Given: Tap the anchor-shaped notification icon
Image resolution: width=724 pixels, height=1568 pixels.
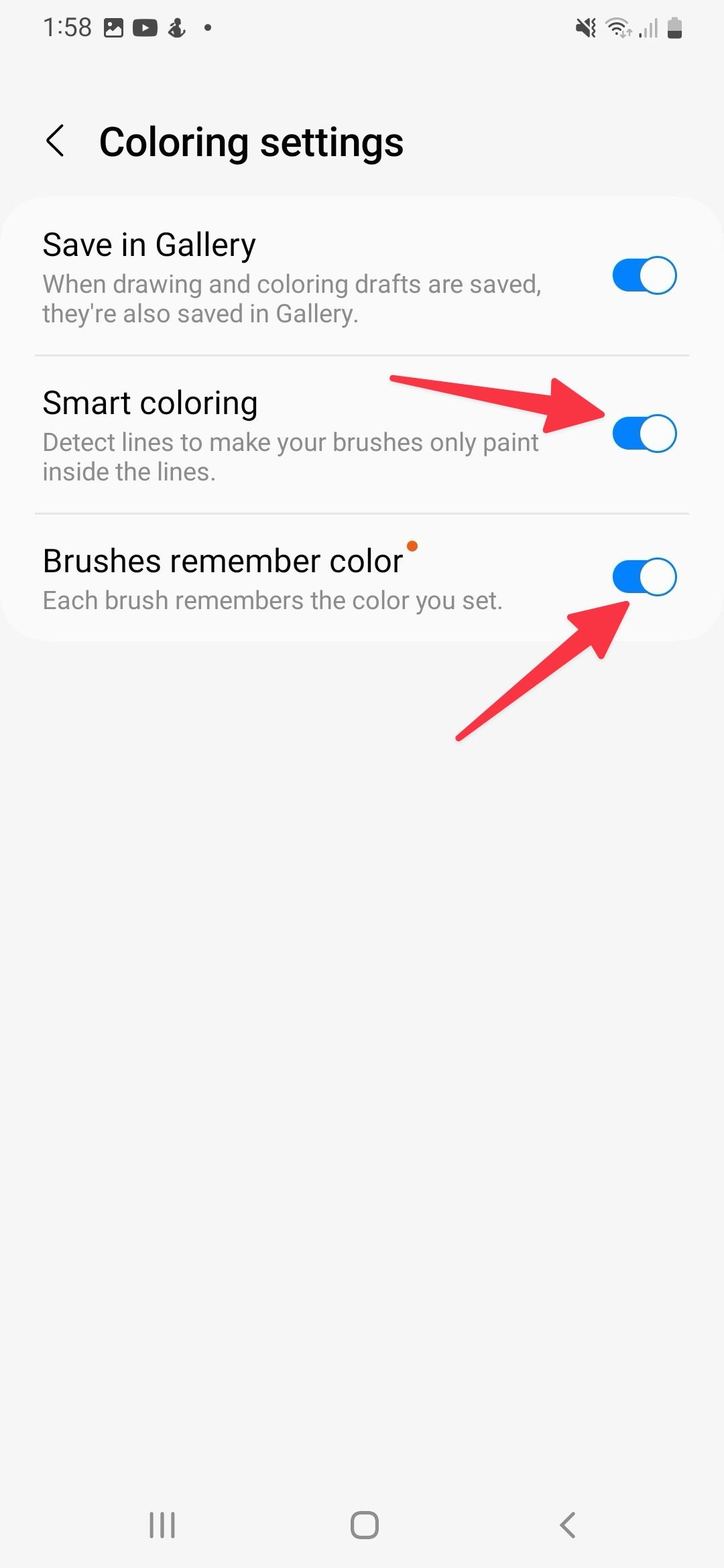Looking at the screenshot, I should point(176,27).
